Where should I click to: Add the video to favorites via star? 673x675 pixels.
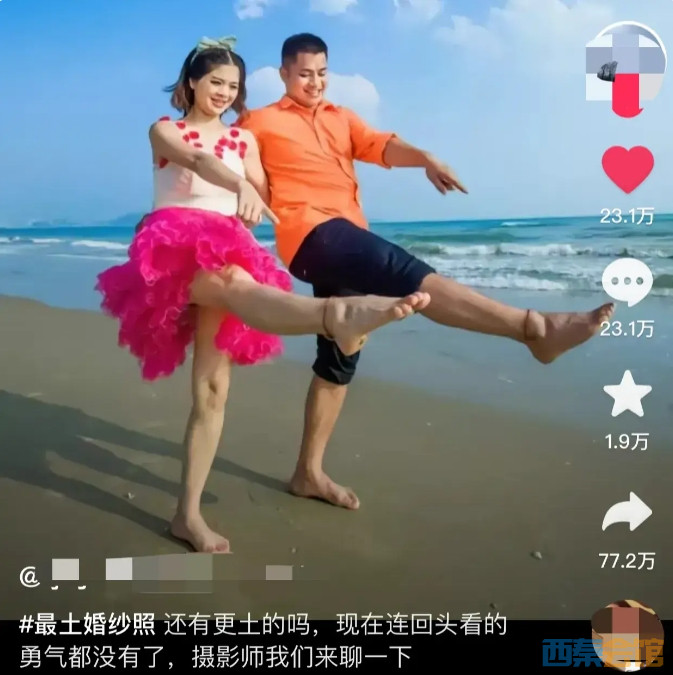coord(627,395)
